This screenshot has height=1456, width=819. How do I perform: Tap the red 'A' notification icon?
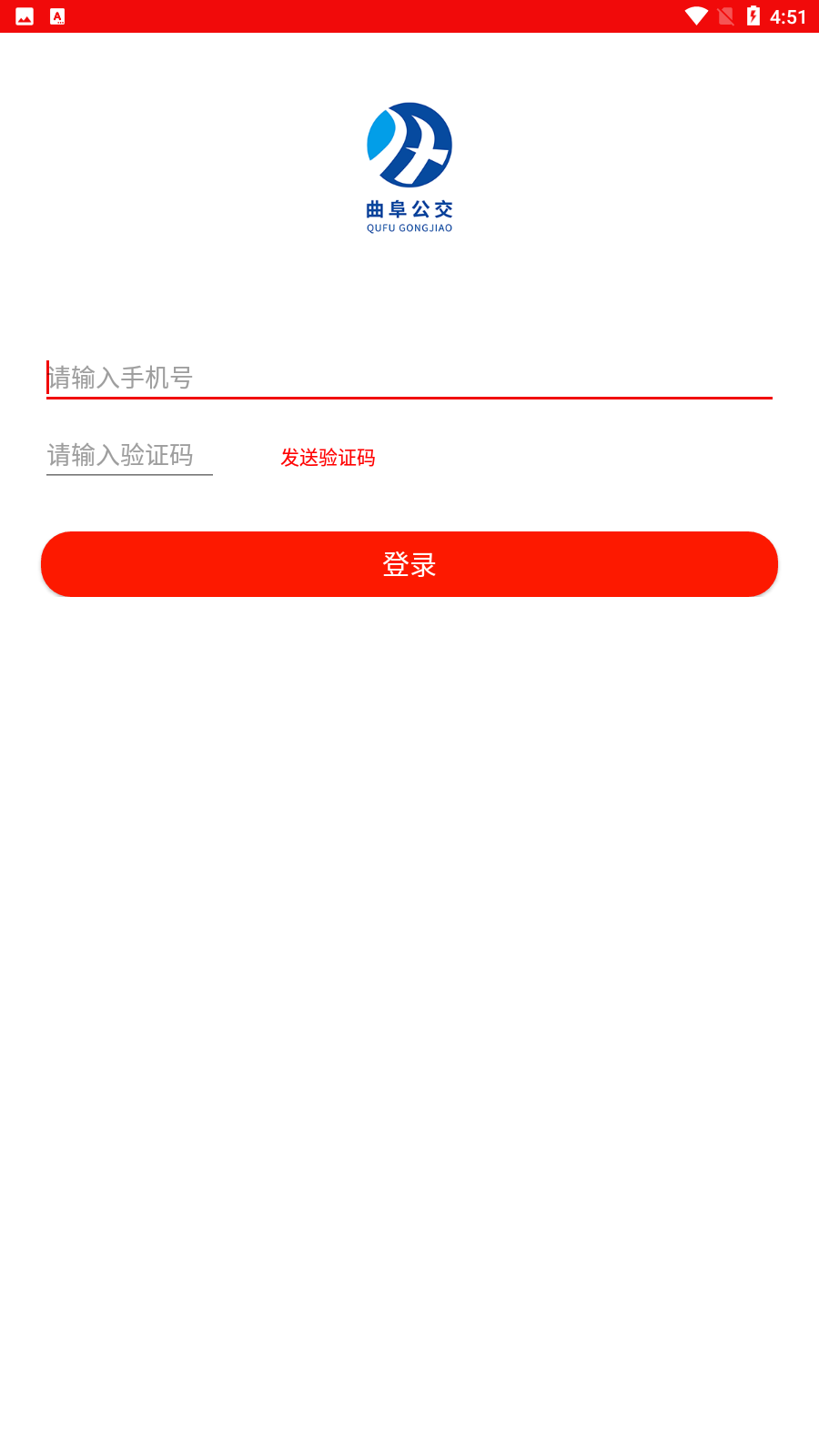tap(56, 15)
